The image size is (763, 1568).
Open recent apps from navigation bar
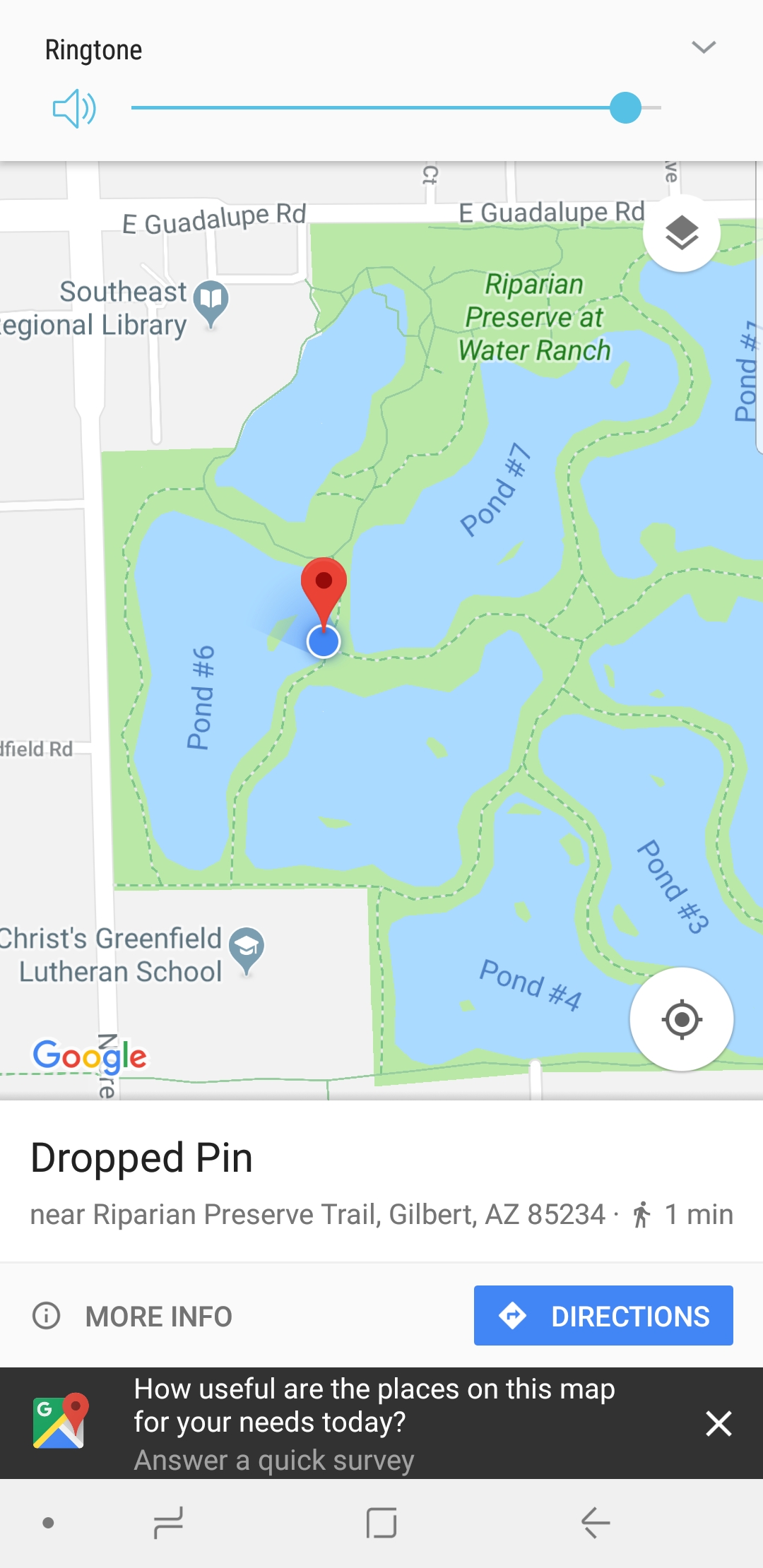[x=168, y=1523]
